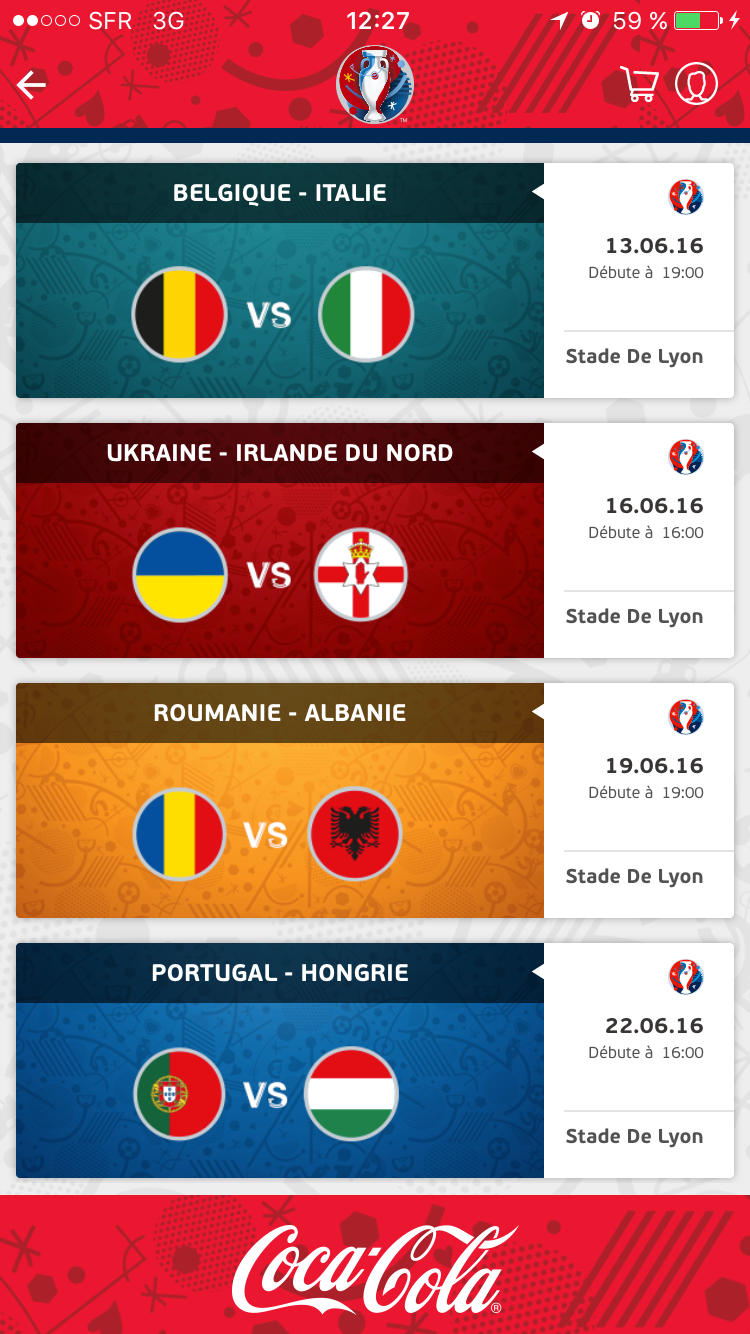View the Roumanie - Albanie match
This screenshot has width=750, height=1334.
point(375,800)
